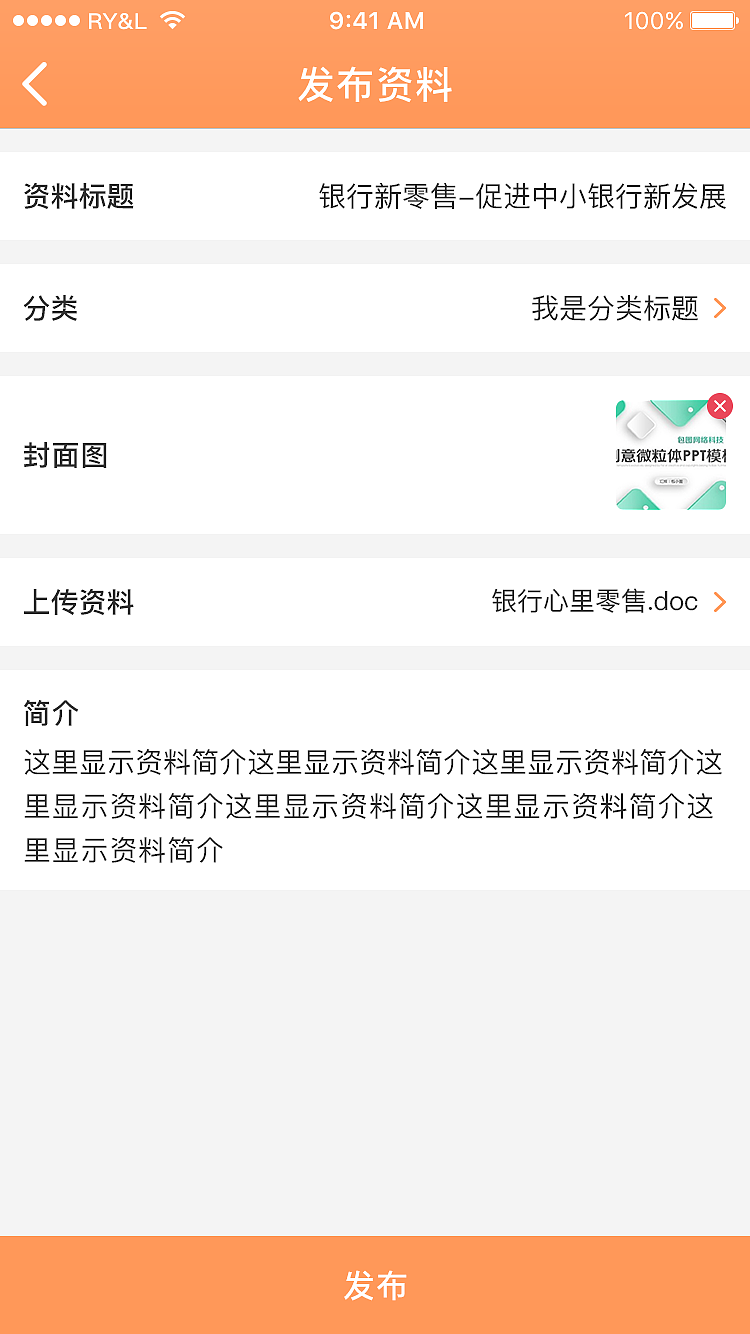Select the 封面图 section label
The width and height of the screenshot is (750, 1334).
click(x=66, y=456)
